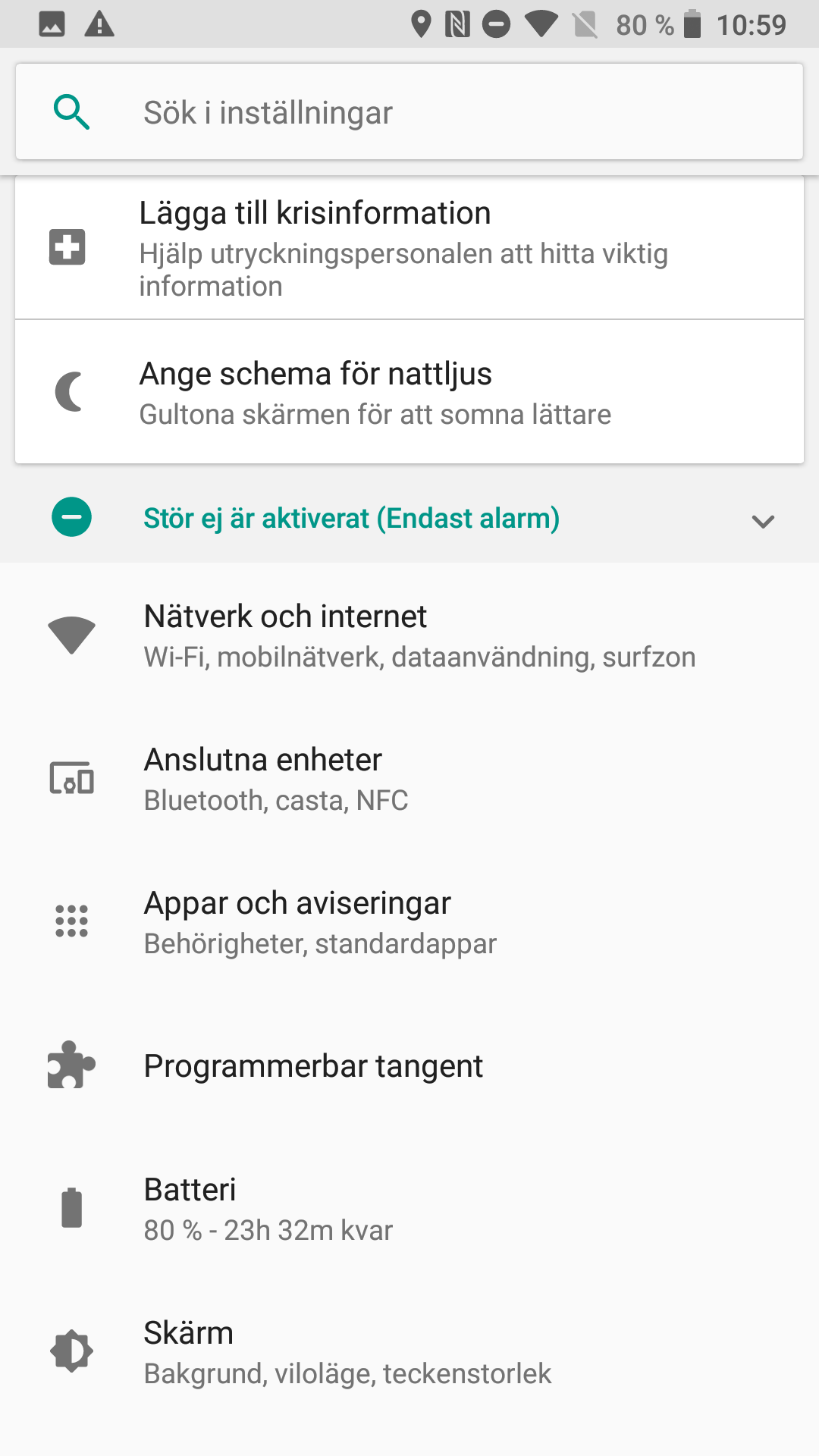This screenshot has width=819, height=1456.
Task: Go to Anslutna enheter
Action: (x=409, y=779)
